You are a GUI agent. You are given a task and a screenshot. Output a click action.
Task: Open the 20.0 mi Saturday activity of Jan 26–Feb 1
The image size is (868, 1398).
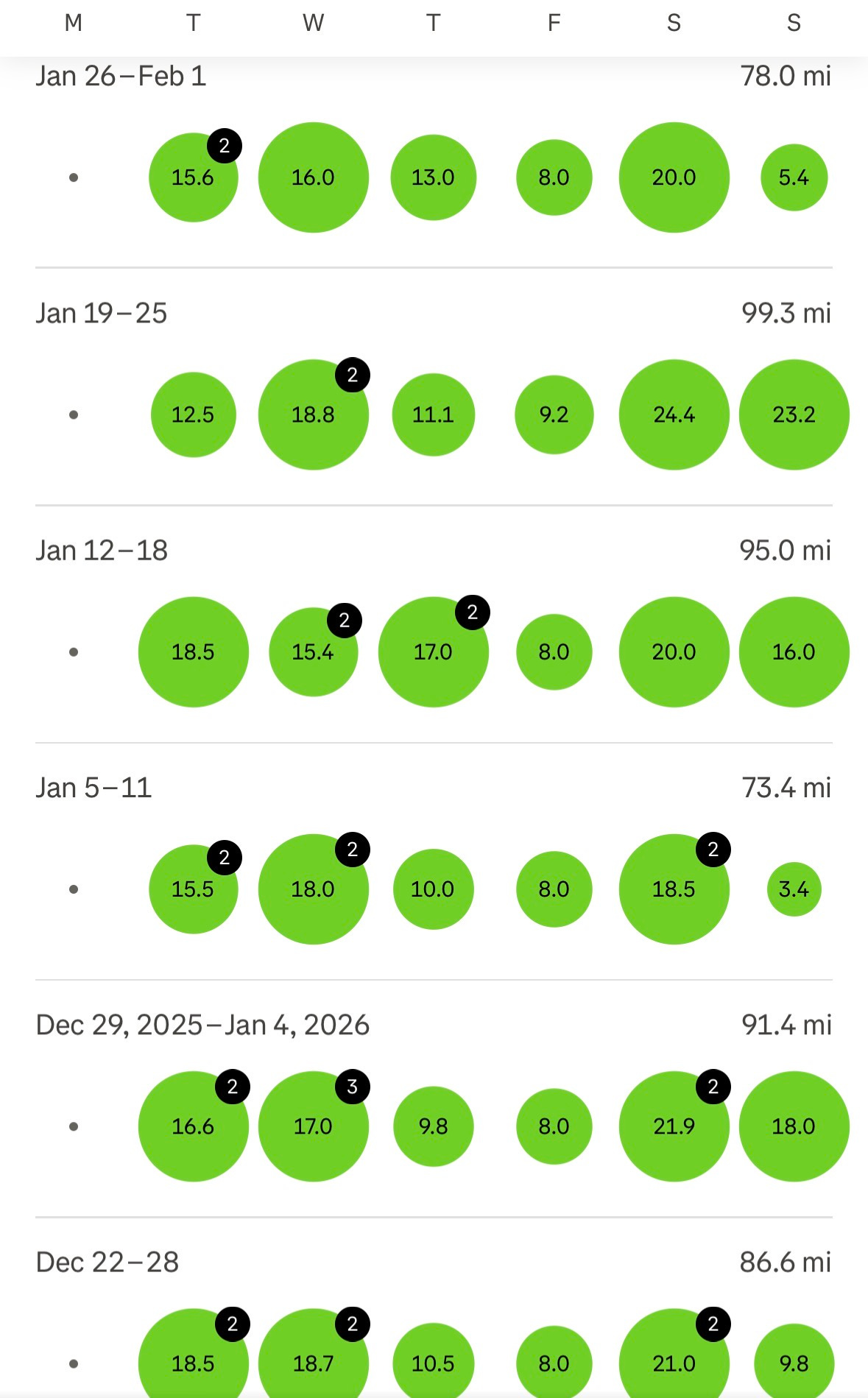coord(674,177)
